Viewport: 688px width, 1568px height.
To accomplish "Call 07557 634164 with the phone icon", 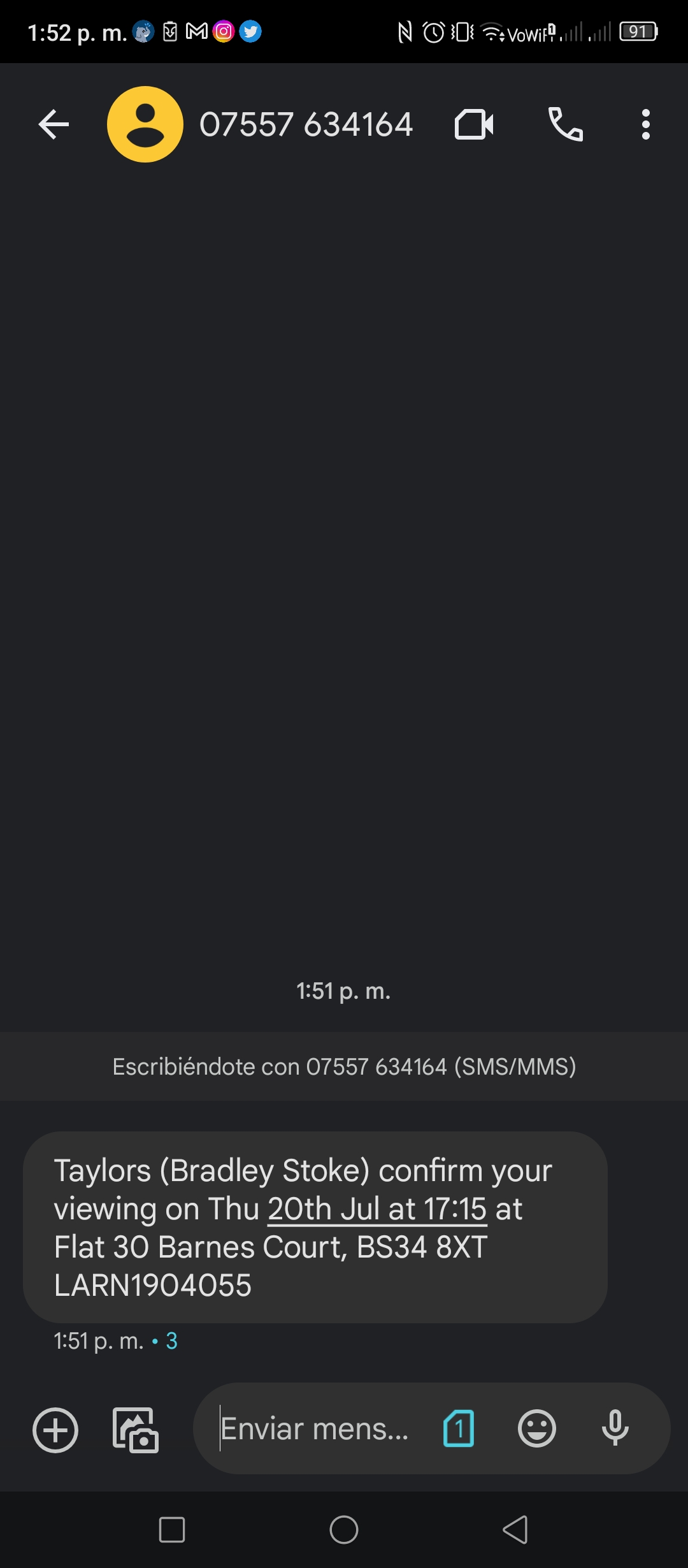I will click(566, 124).
